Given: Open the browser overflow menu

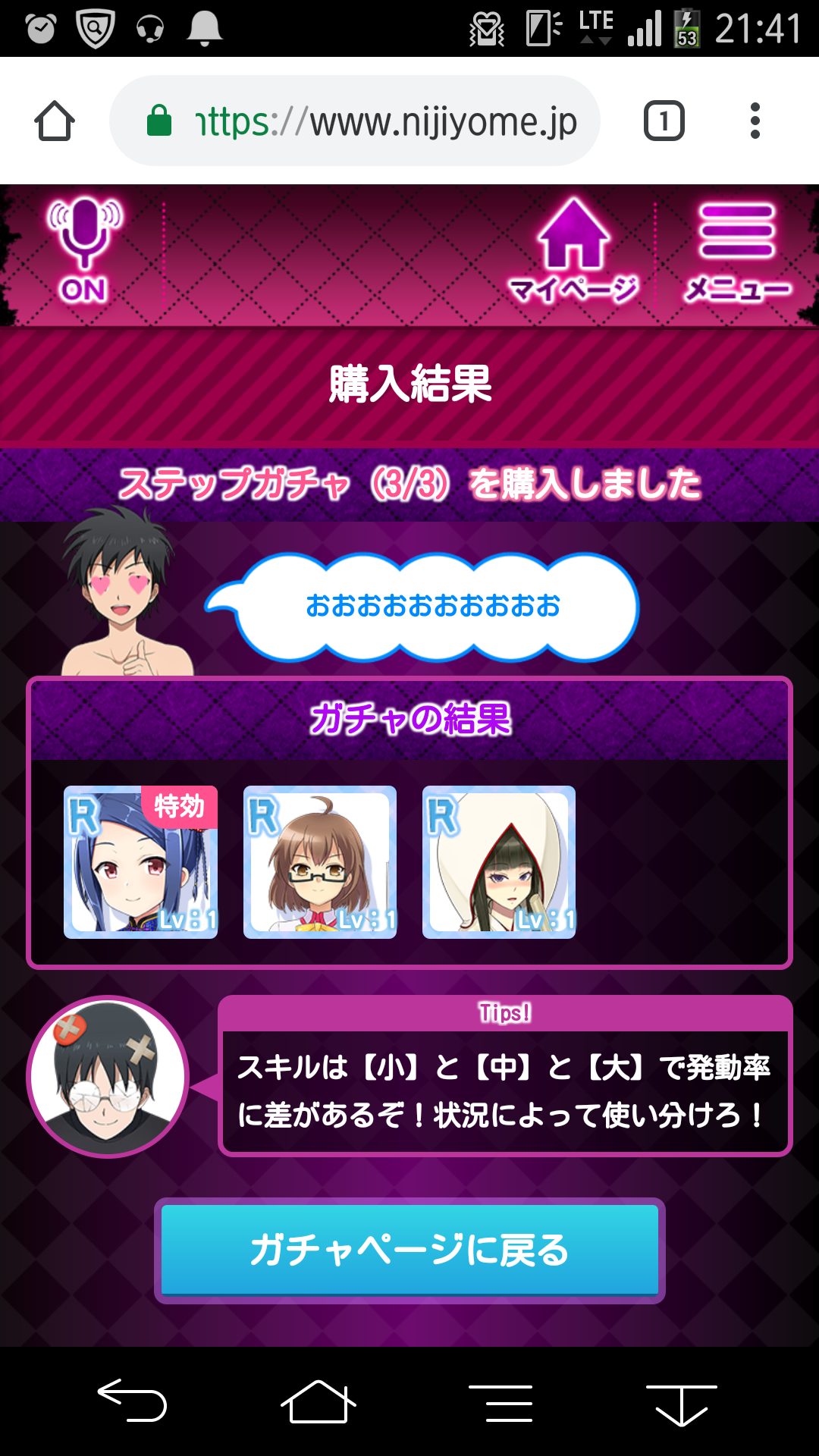Looking at the screenshot, I should pyautogui.click(x=755, y=121).
